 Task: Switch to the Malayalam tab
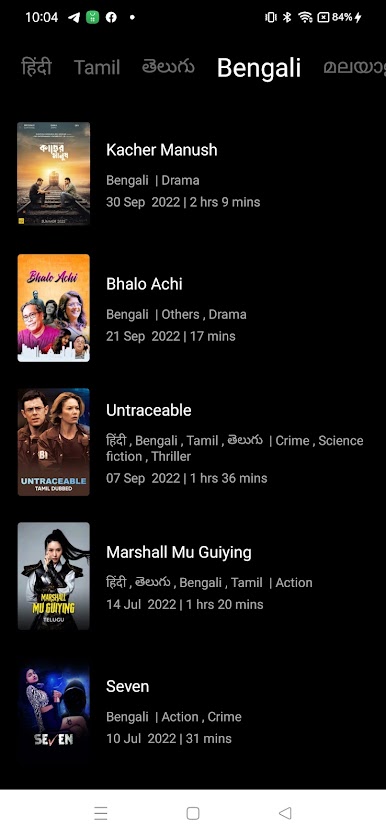pyautogui.click(x=355, y=68)
